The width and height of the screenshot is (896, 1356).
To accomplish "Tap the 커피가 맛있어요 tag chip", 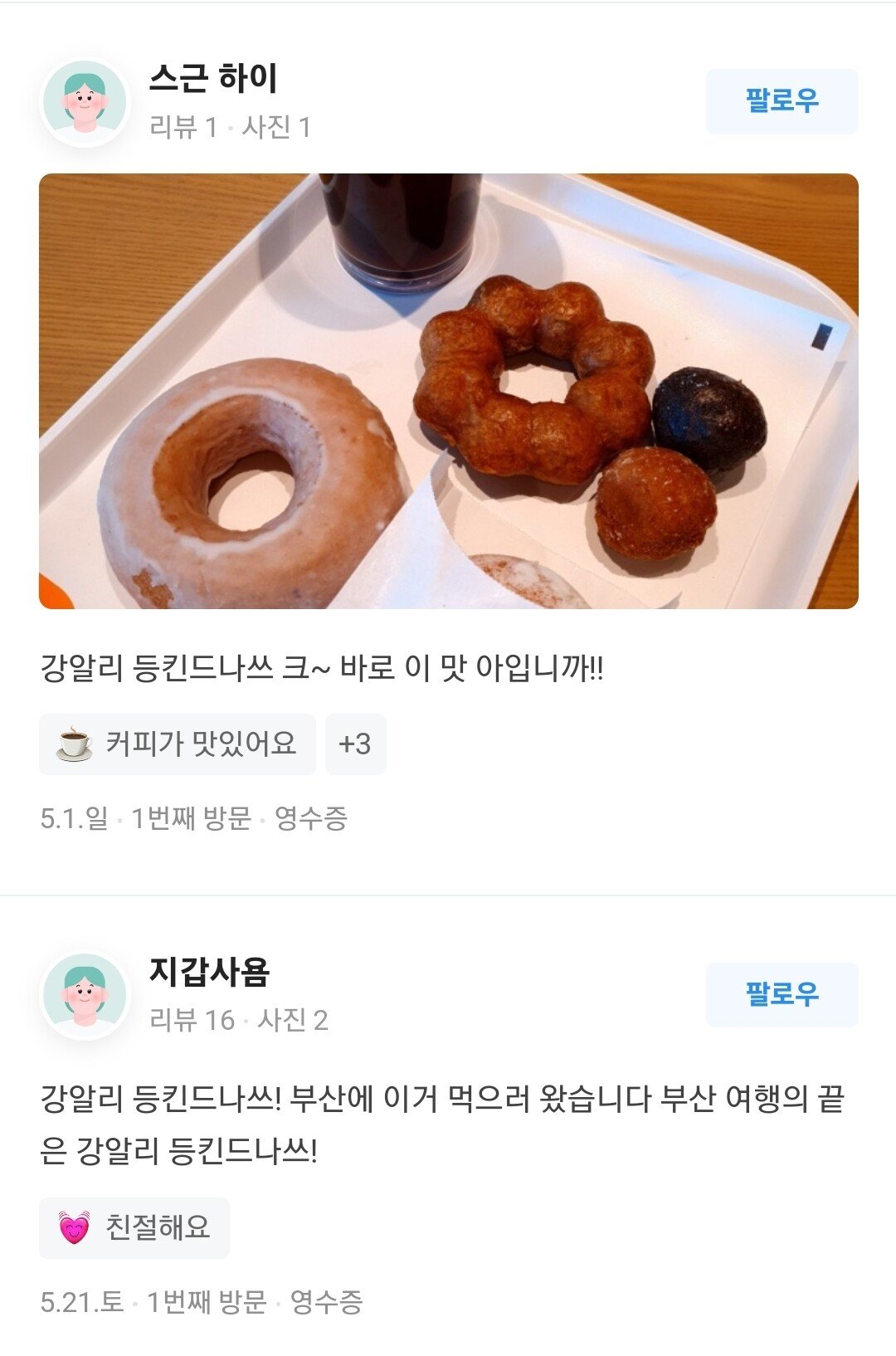I will click(x=178, y=744).
